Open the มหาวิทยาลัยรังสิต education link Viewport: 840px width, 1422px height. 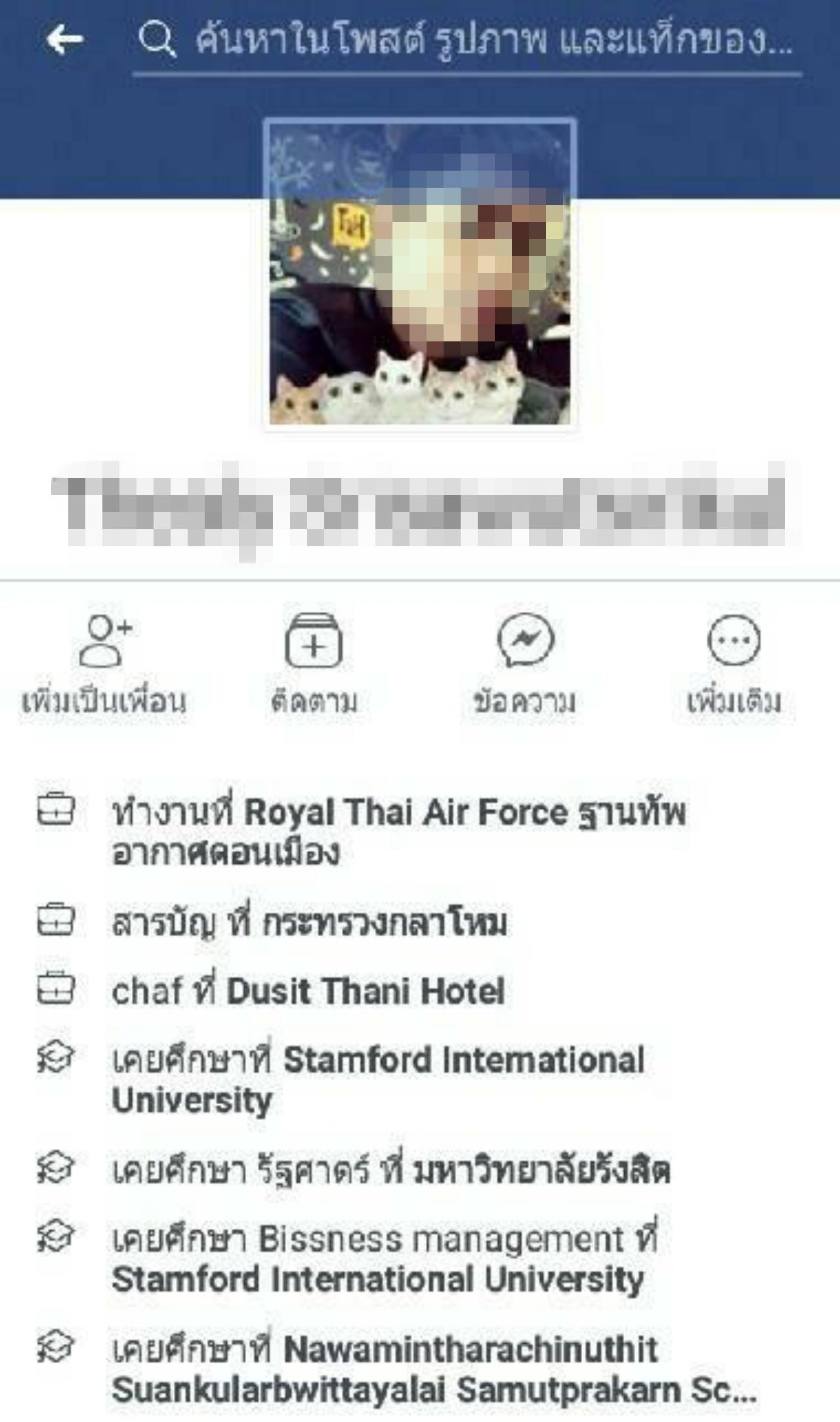click(x=541, y=1171)
